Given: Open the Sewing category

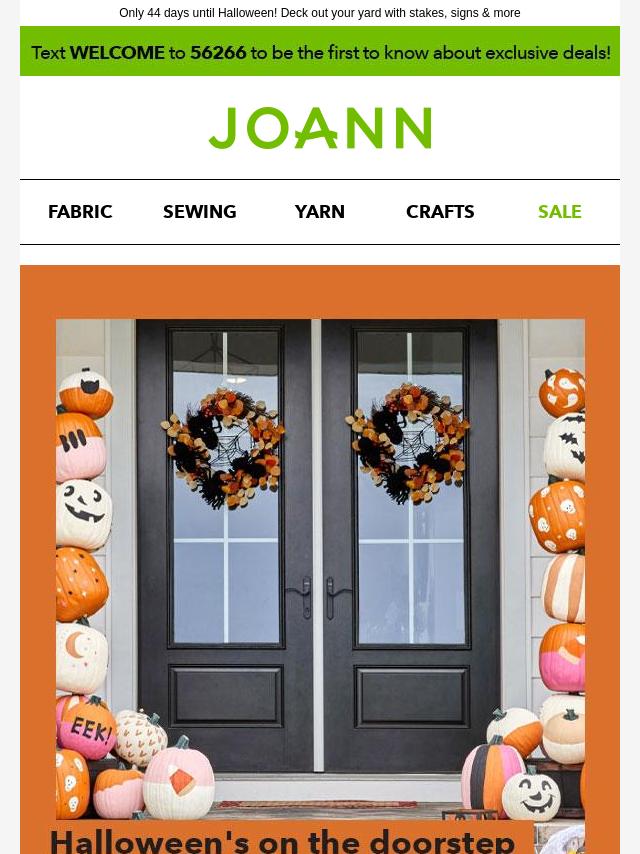Looking at the screenshot, I should [200, 212].
